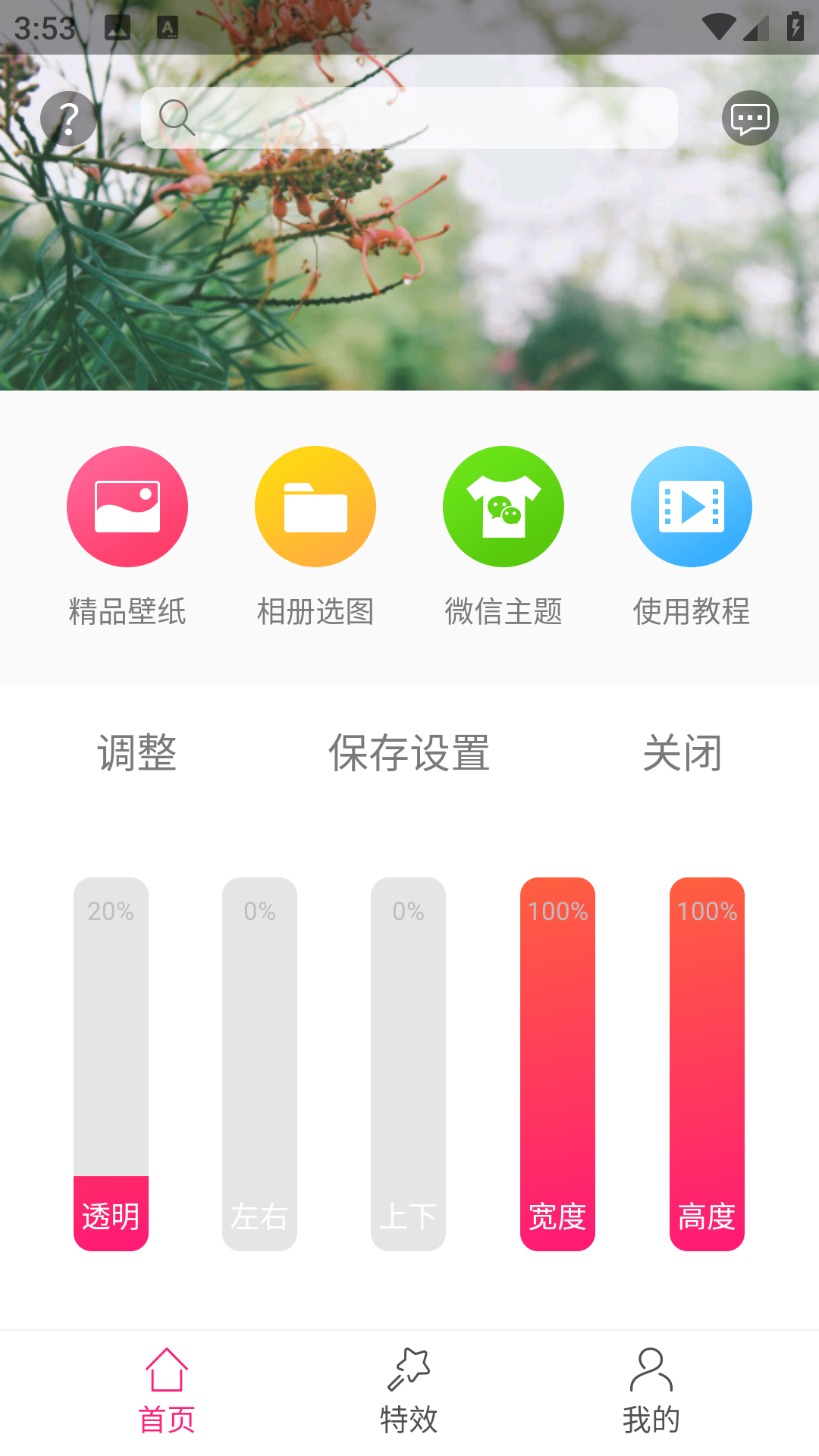Tap the 调整 adjust button
Screen dimensions: 819x1456
tap(136, 753)
